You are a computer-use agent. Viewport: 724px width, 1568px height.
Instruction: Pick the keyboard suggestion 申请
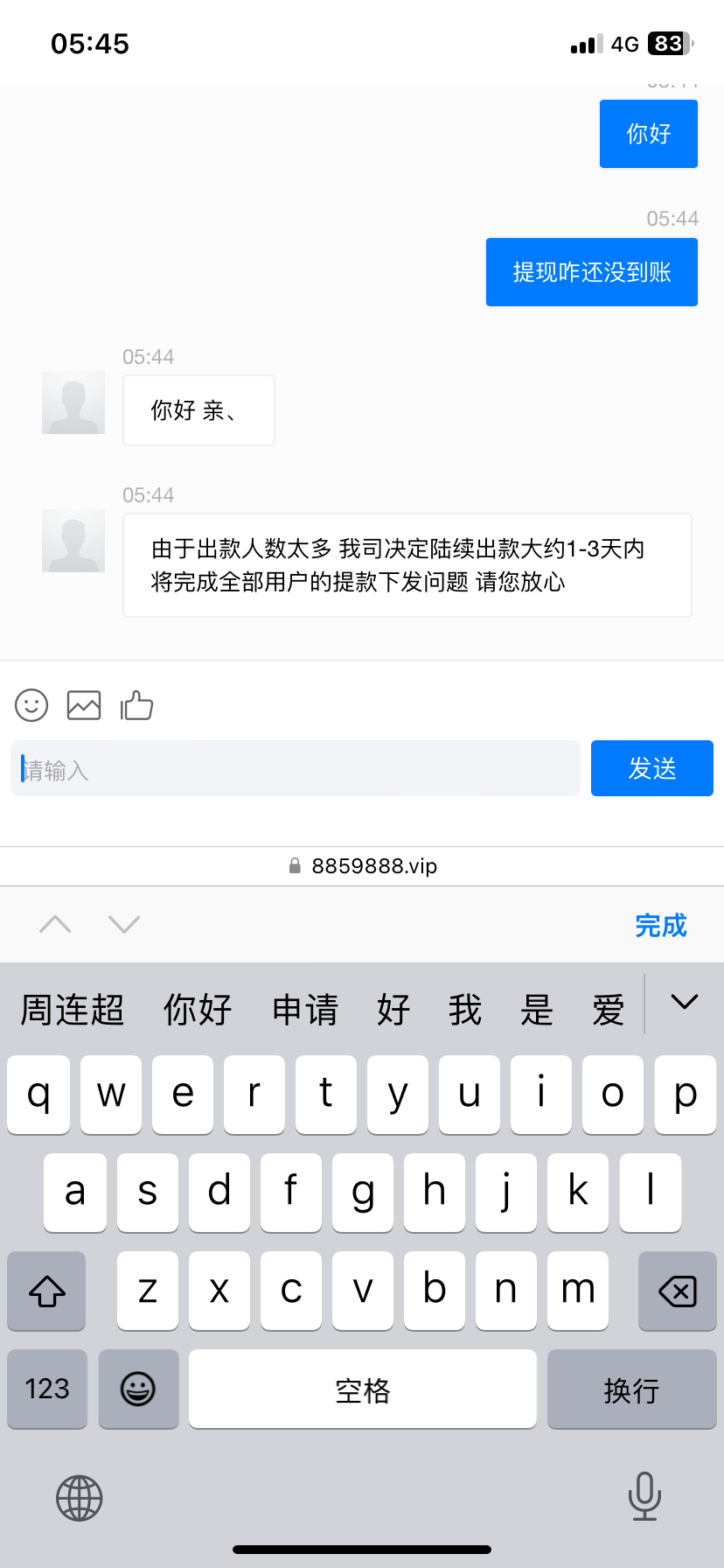pos(305,1010)
